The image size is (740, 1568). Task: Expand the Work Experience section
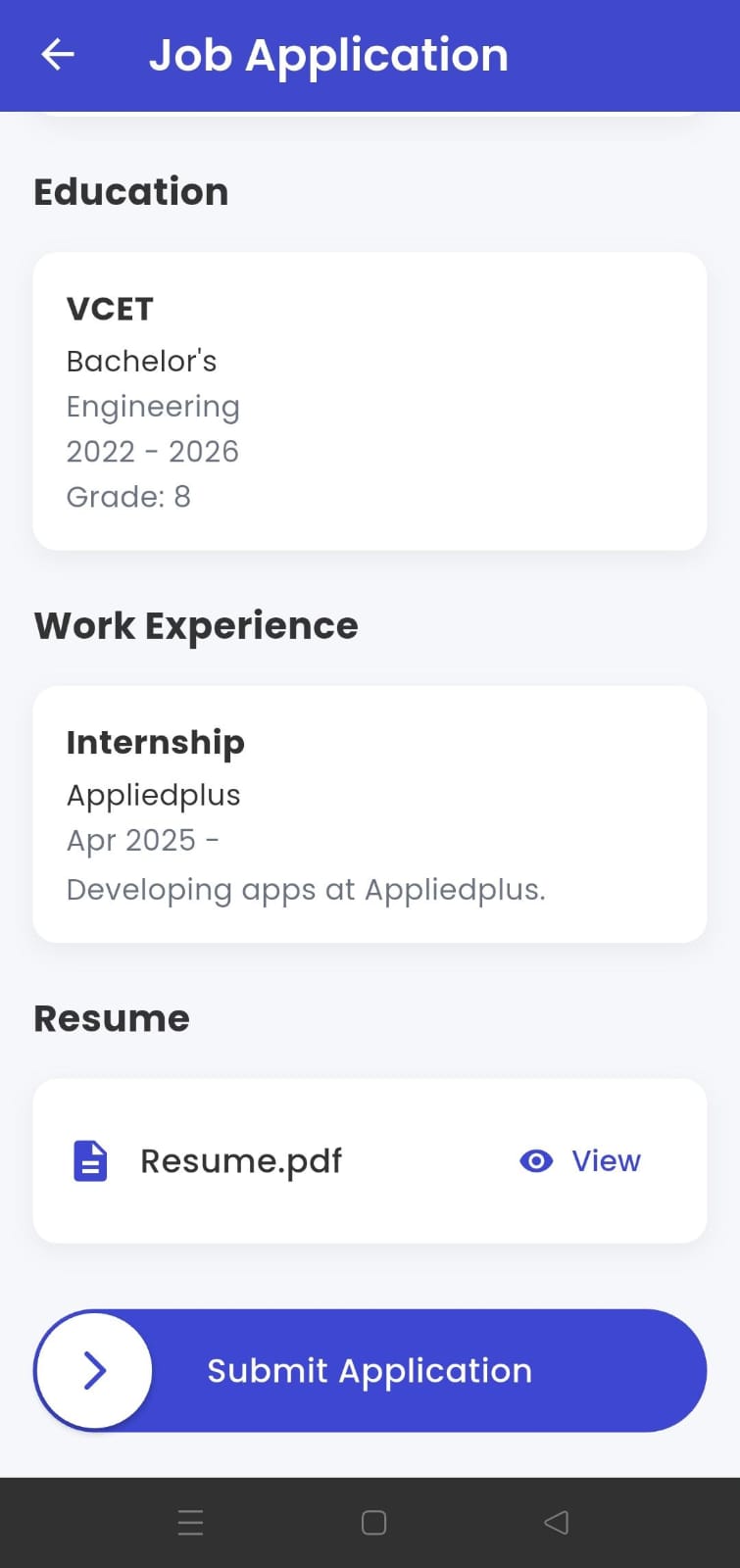click(x=196, y=625)
